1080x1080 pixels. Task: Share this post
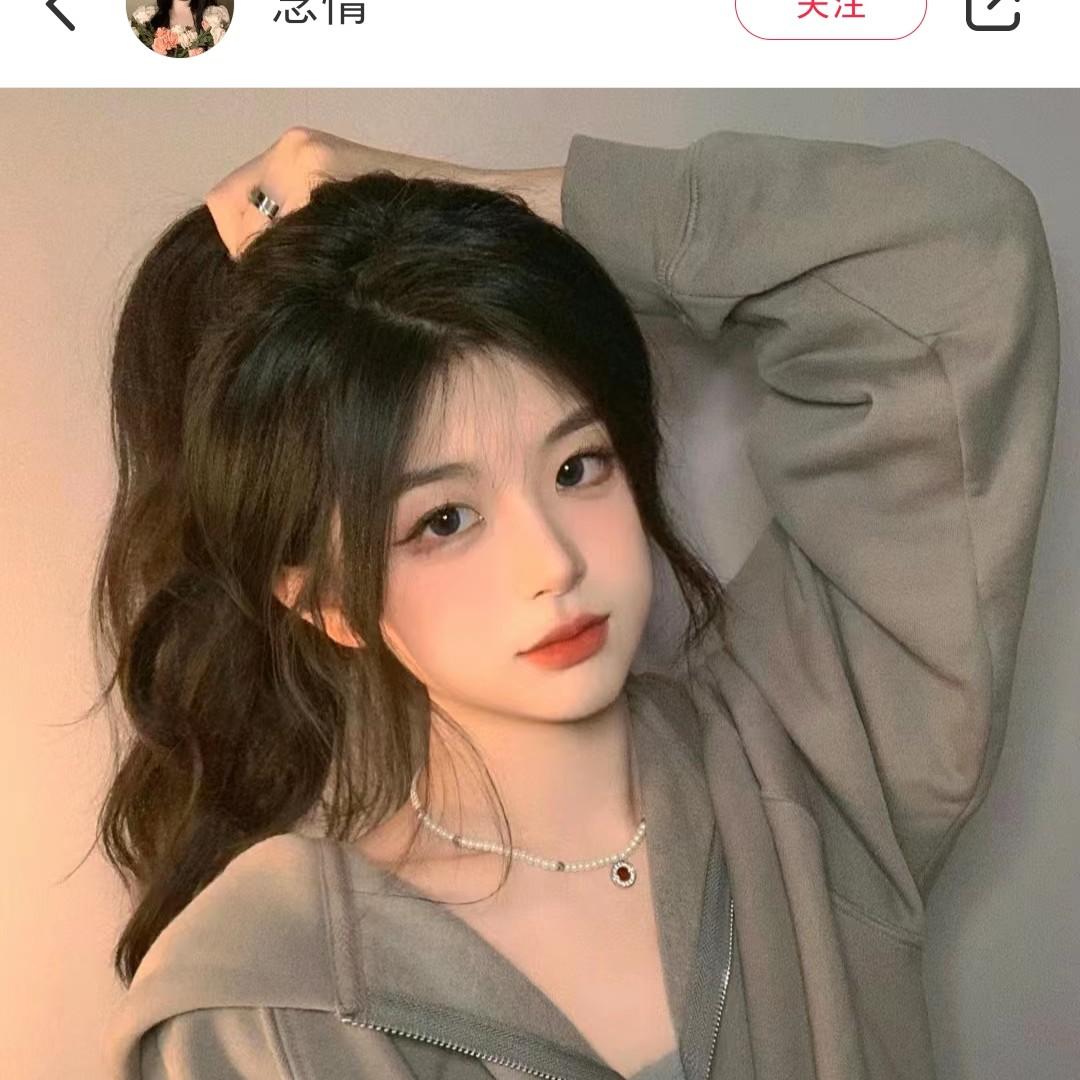993,10
